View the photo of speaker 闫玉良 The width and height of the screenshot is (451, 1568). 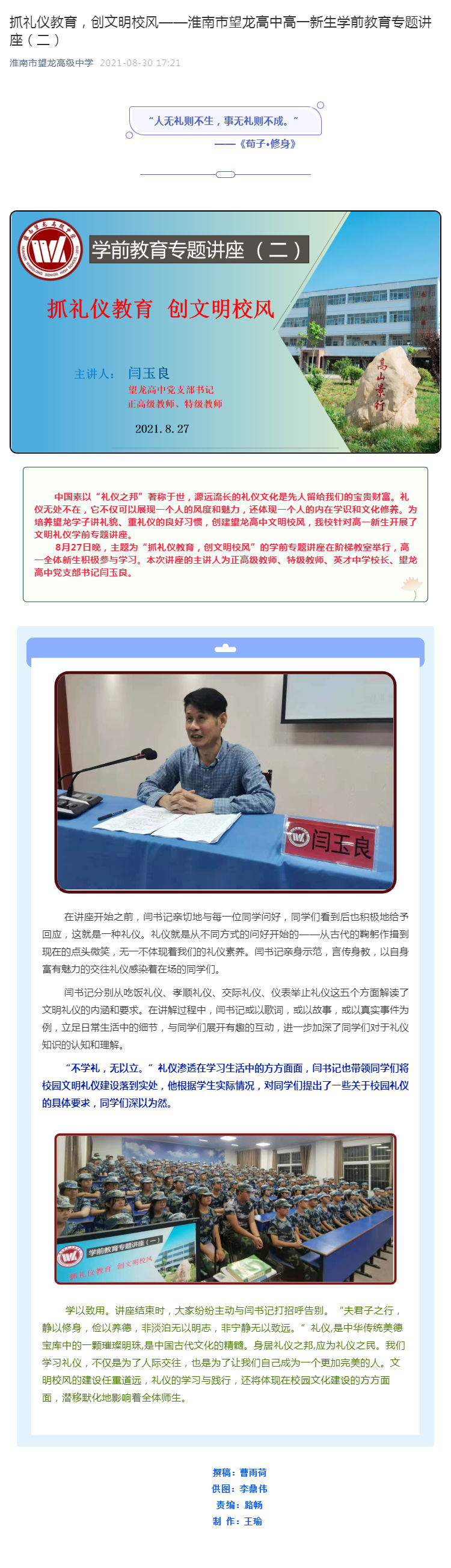(225, 781)
